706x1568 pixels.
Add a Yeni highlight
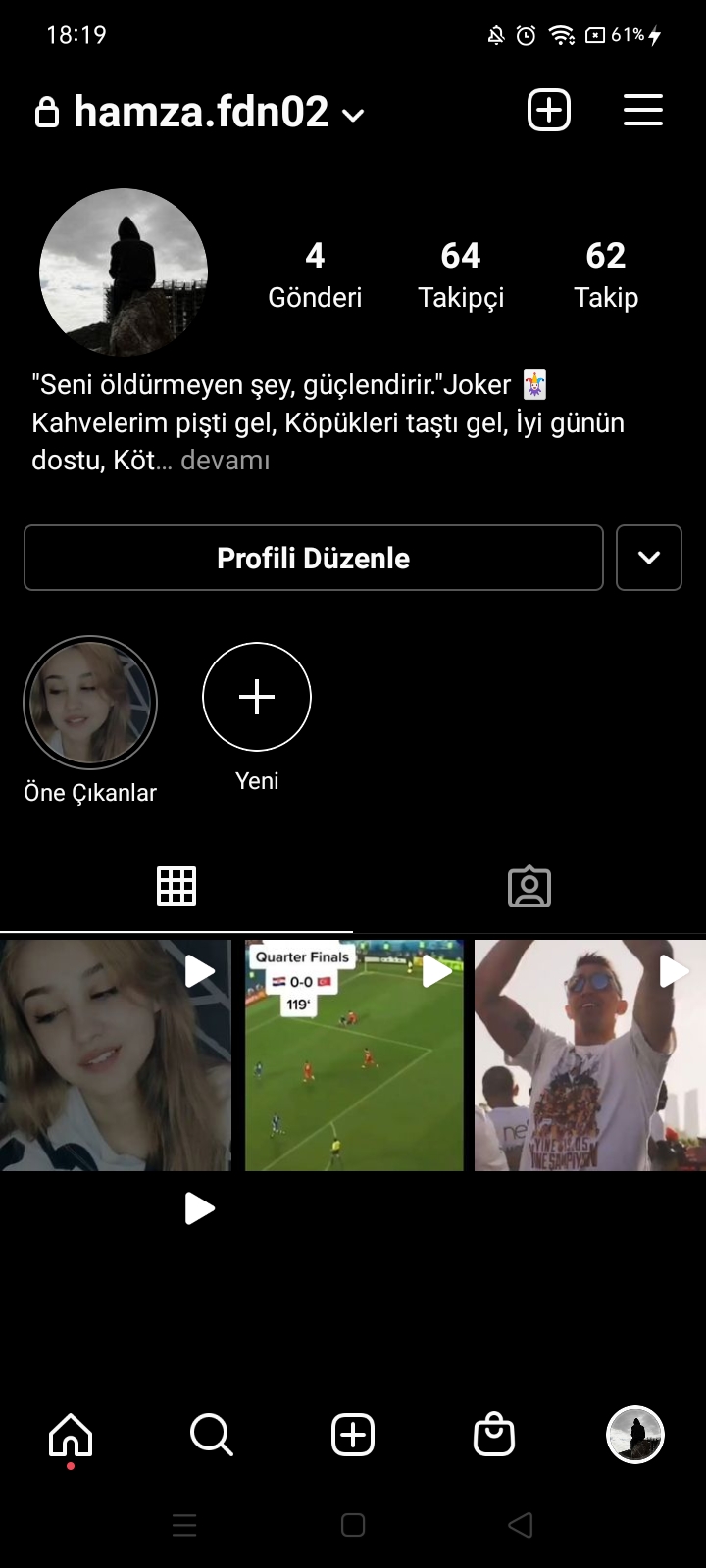pyautogui.click(x=257, y=697)
